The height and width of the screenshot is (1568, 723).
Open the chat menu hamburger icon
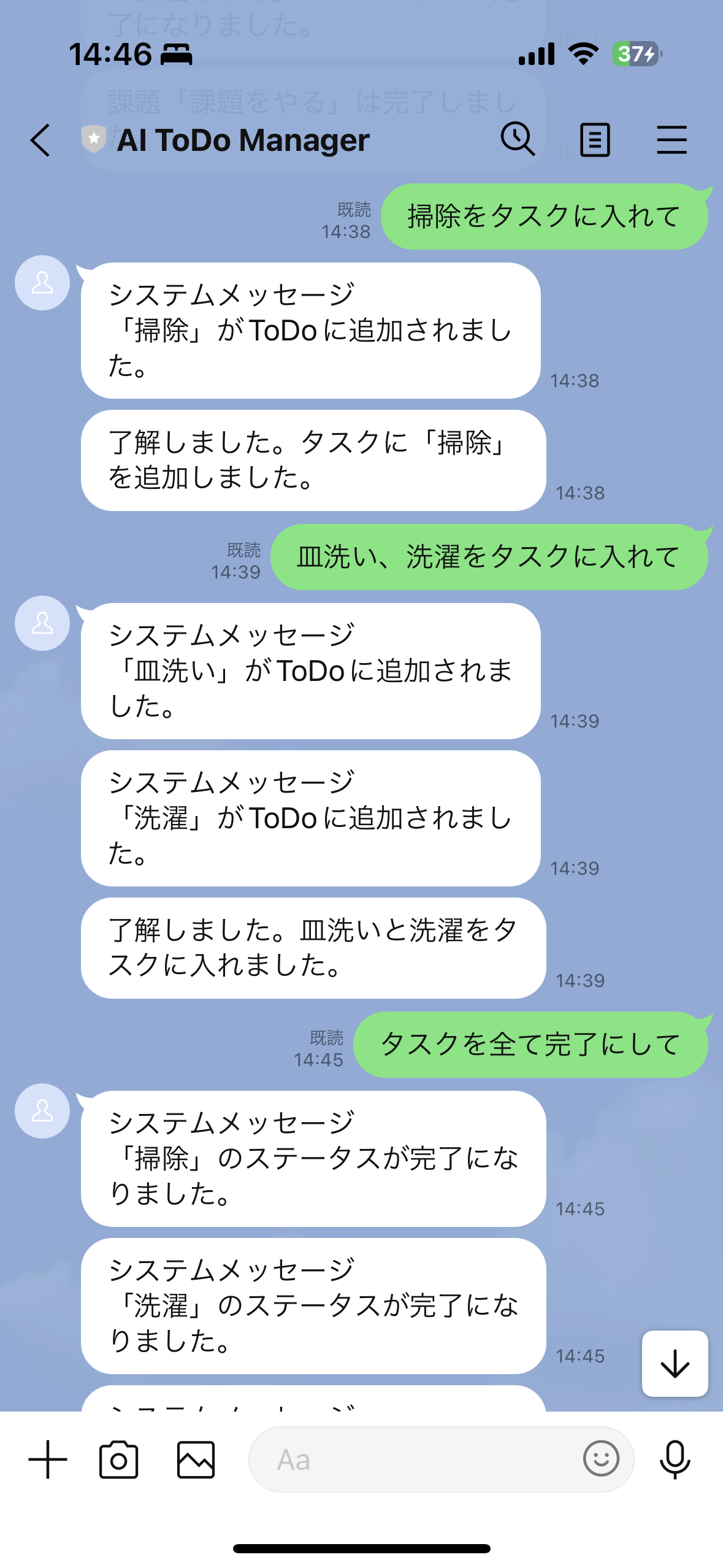[x=671, y=140]
